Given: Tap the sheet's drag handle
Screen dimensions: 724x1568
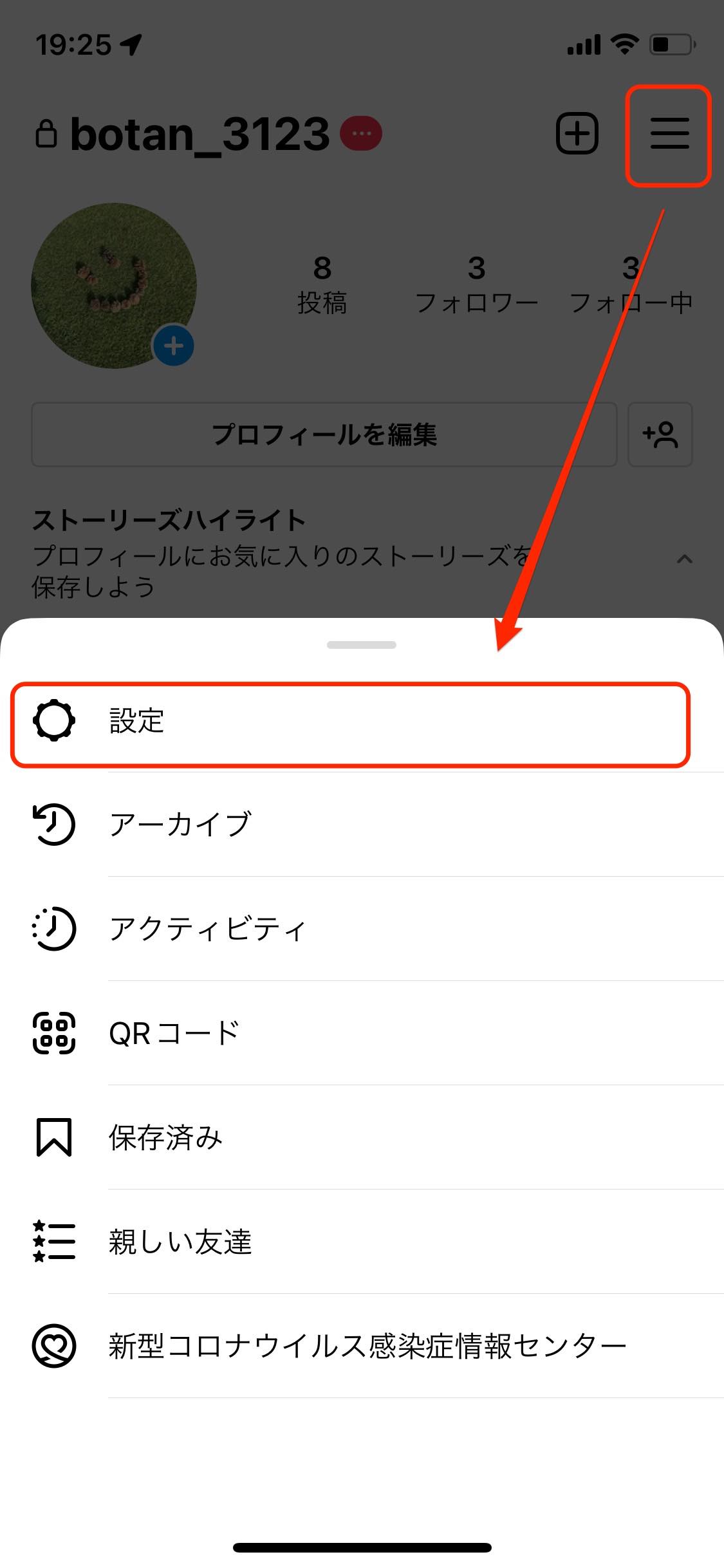Looking at the screenshot, I should [x=362, y=645].
